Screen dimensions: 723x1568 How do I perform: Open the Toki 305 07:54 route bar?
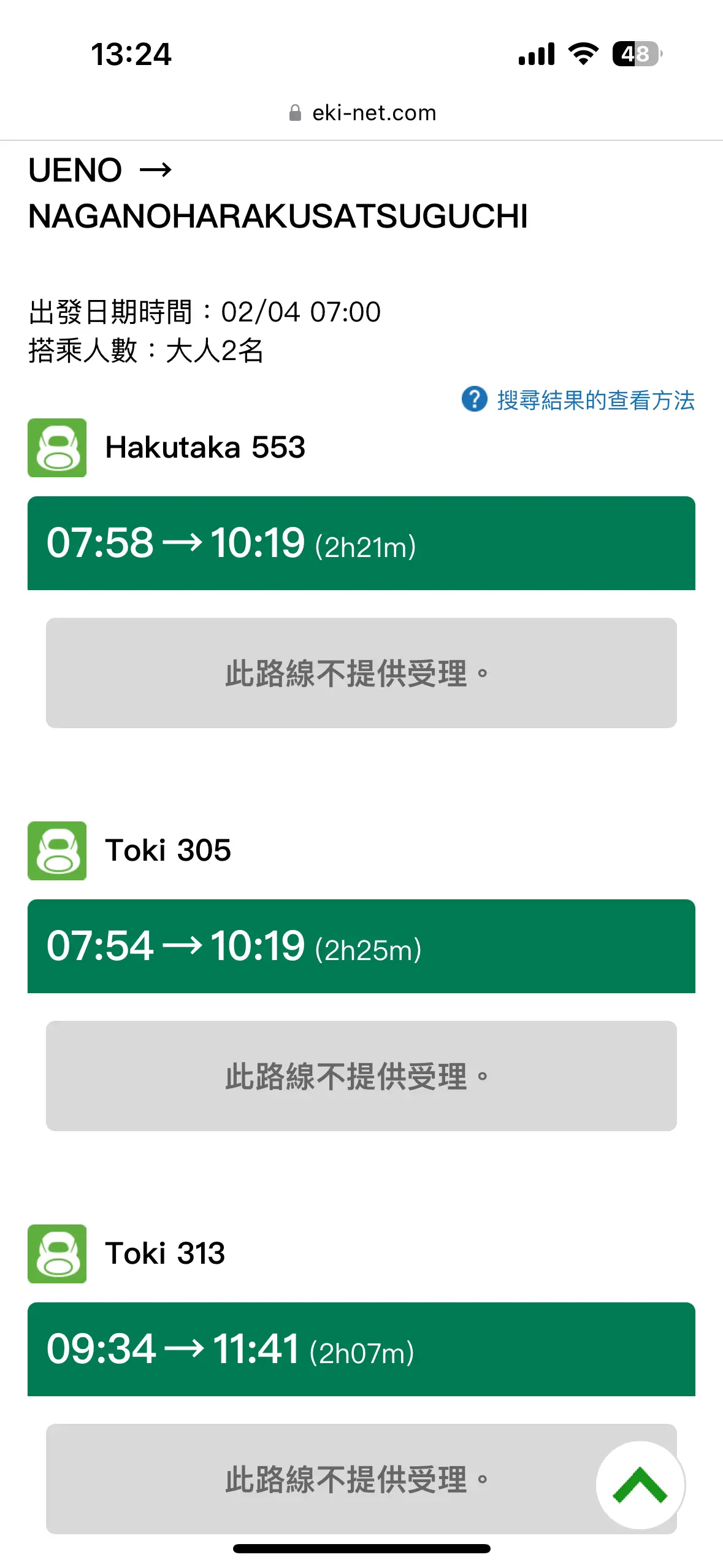point(361,946)
